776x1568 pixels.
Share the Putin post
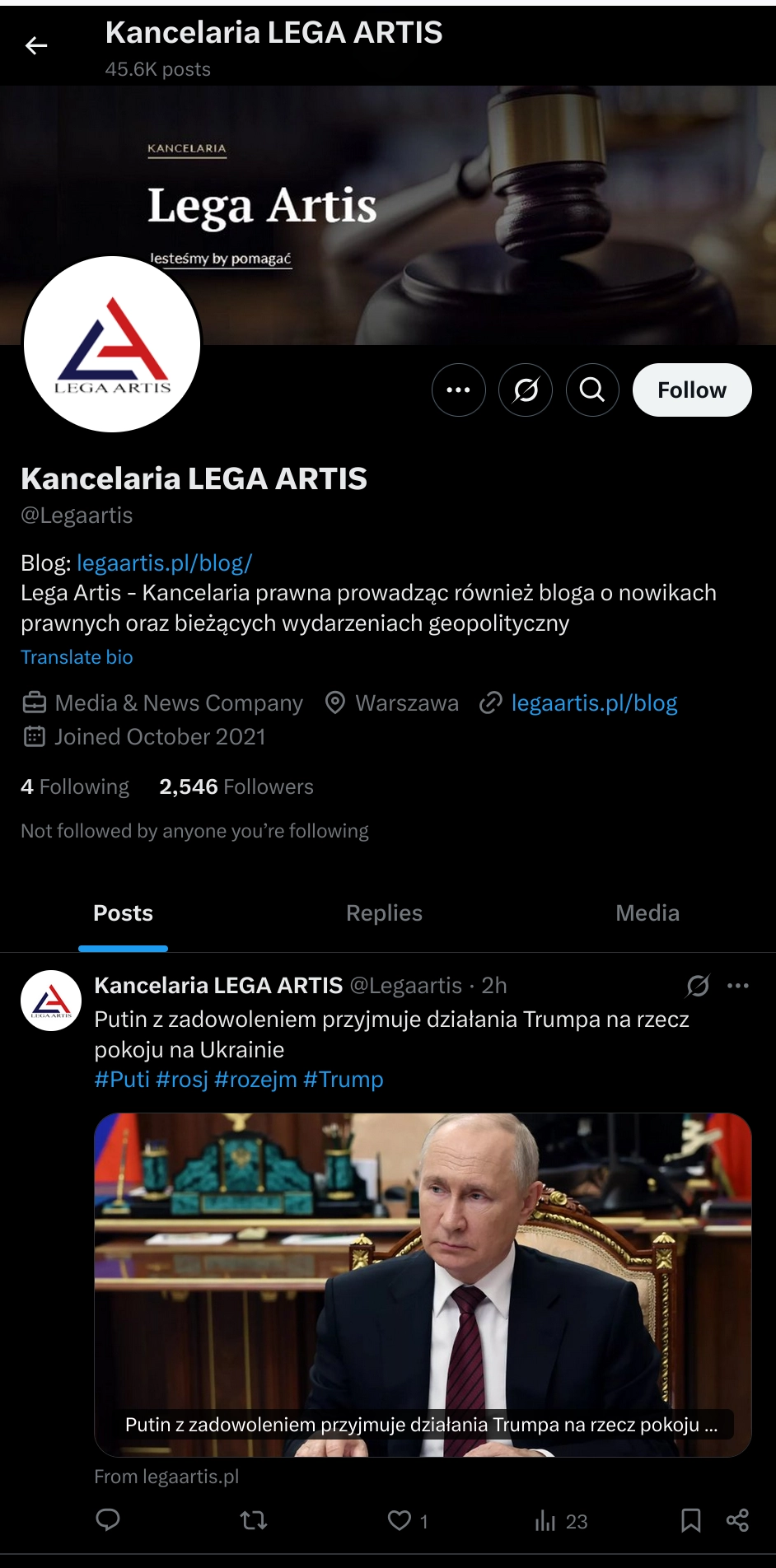[x=737, y=1520]
